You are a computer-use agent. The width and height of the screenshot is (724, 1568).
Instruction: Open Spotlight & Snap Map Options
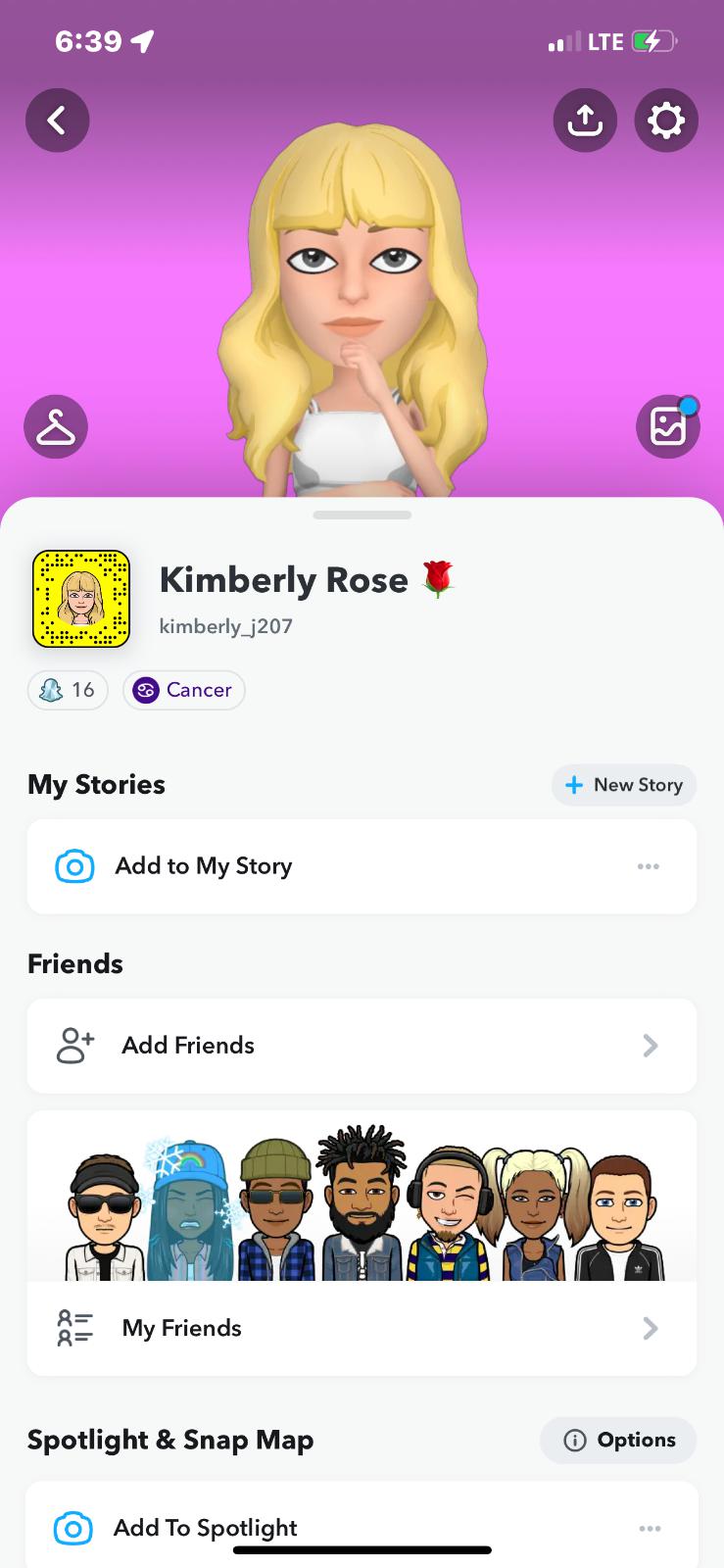[x=618, y=1440]
